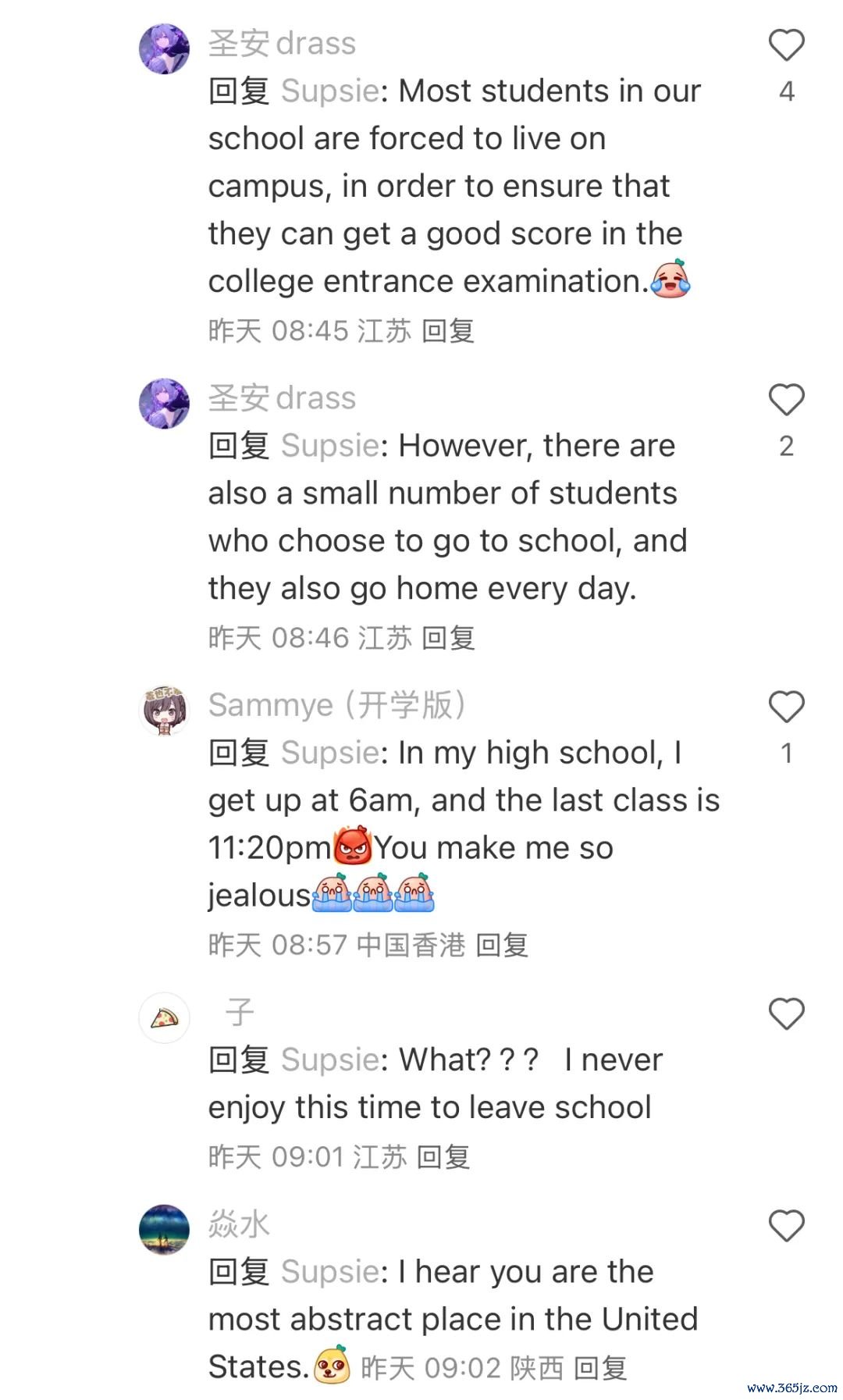Like the comment starting with 'However, there are'
This screenshot has width=843, height=1400.
786,400
